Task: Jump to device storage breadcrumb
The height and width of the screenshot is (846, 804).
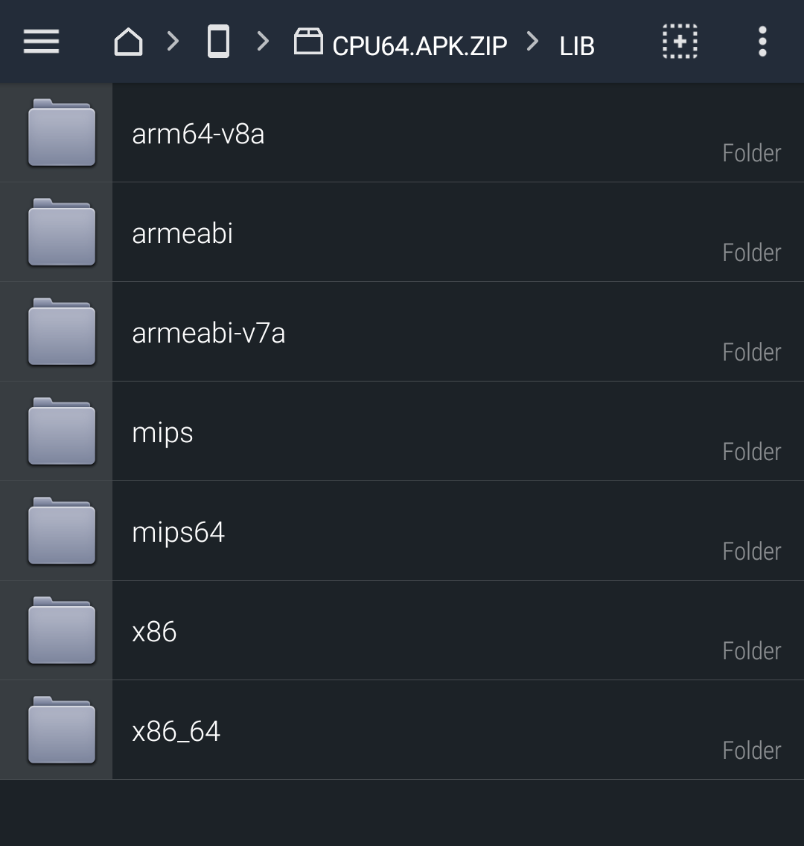Action: (219, 42)
